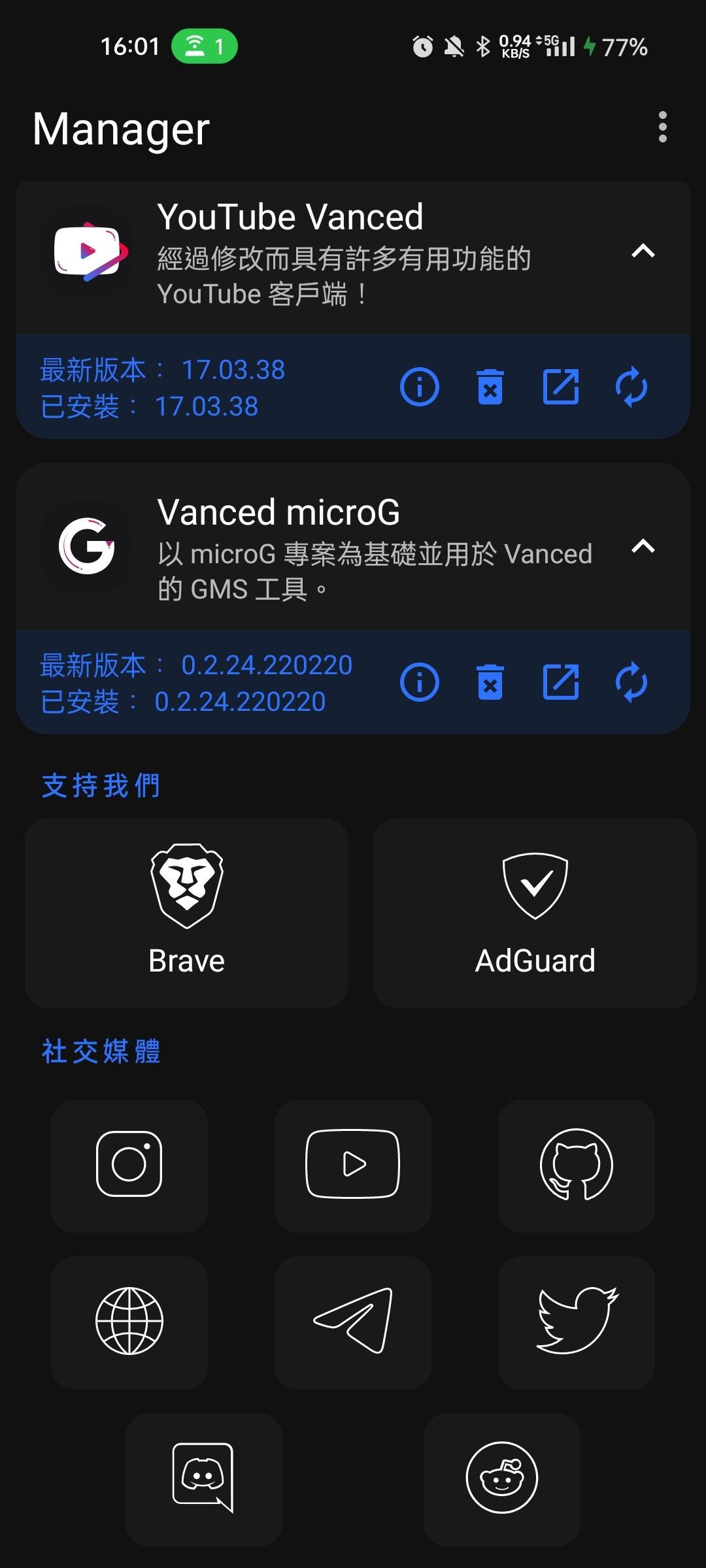Screen dimensions: 706x1568
Task: Collapse the Vanced microG card
Action: point(643,547)
